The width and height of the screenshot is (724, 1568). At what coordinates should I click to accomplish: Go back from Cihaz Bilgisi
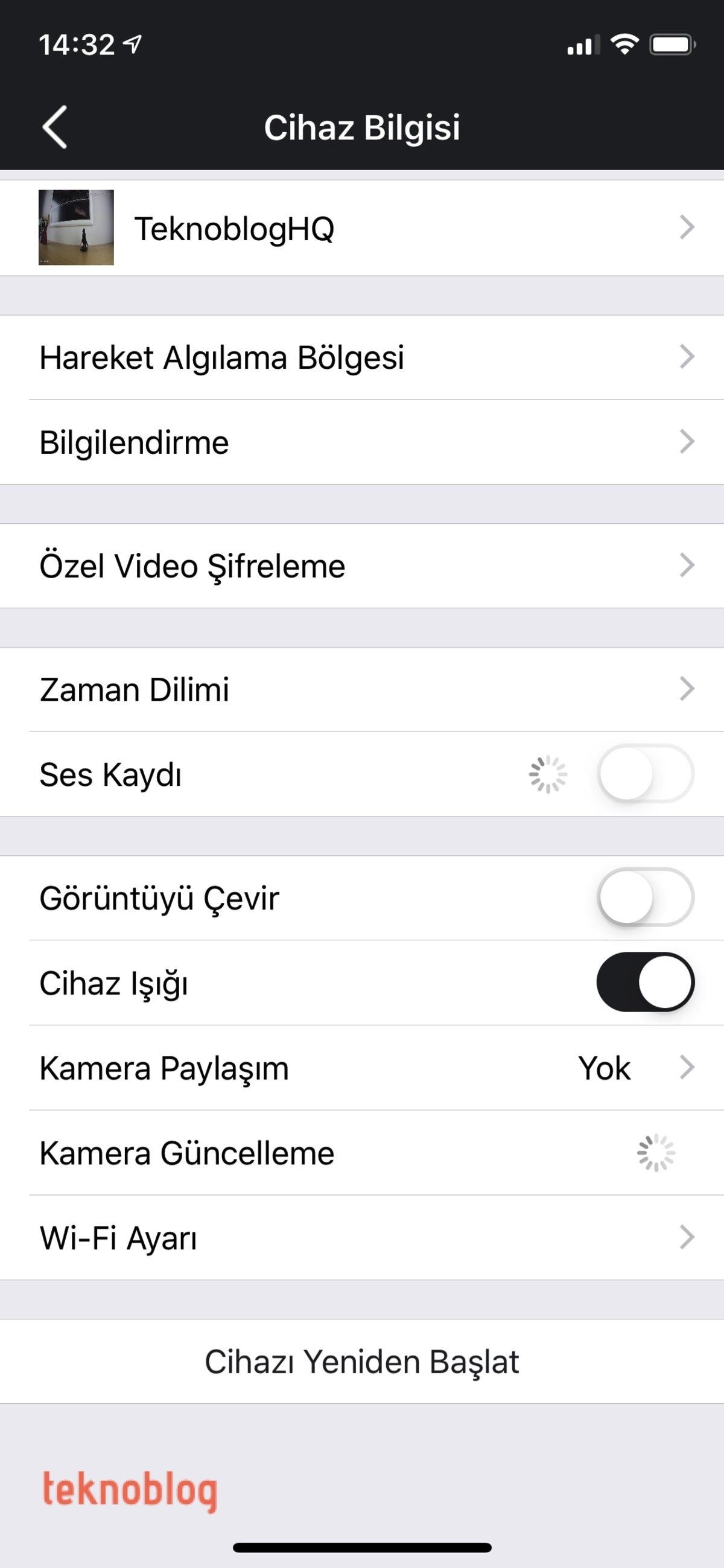pyautogui.click(x=55, y=127)
